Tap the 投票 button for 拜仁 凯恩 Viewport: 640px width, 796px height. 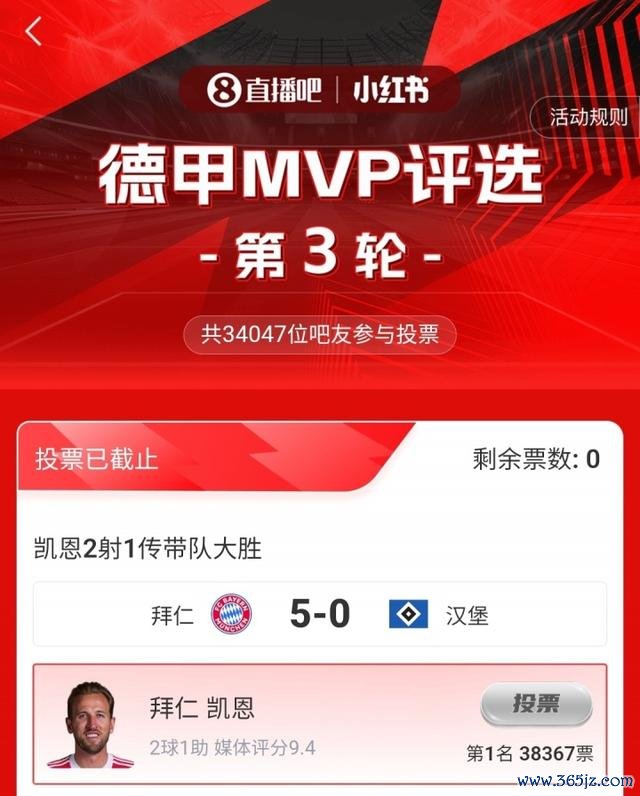(x=536, y=704)
